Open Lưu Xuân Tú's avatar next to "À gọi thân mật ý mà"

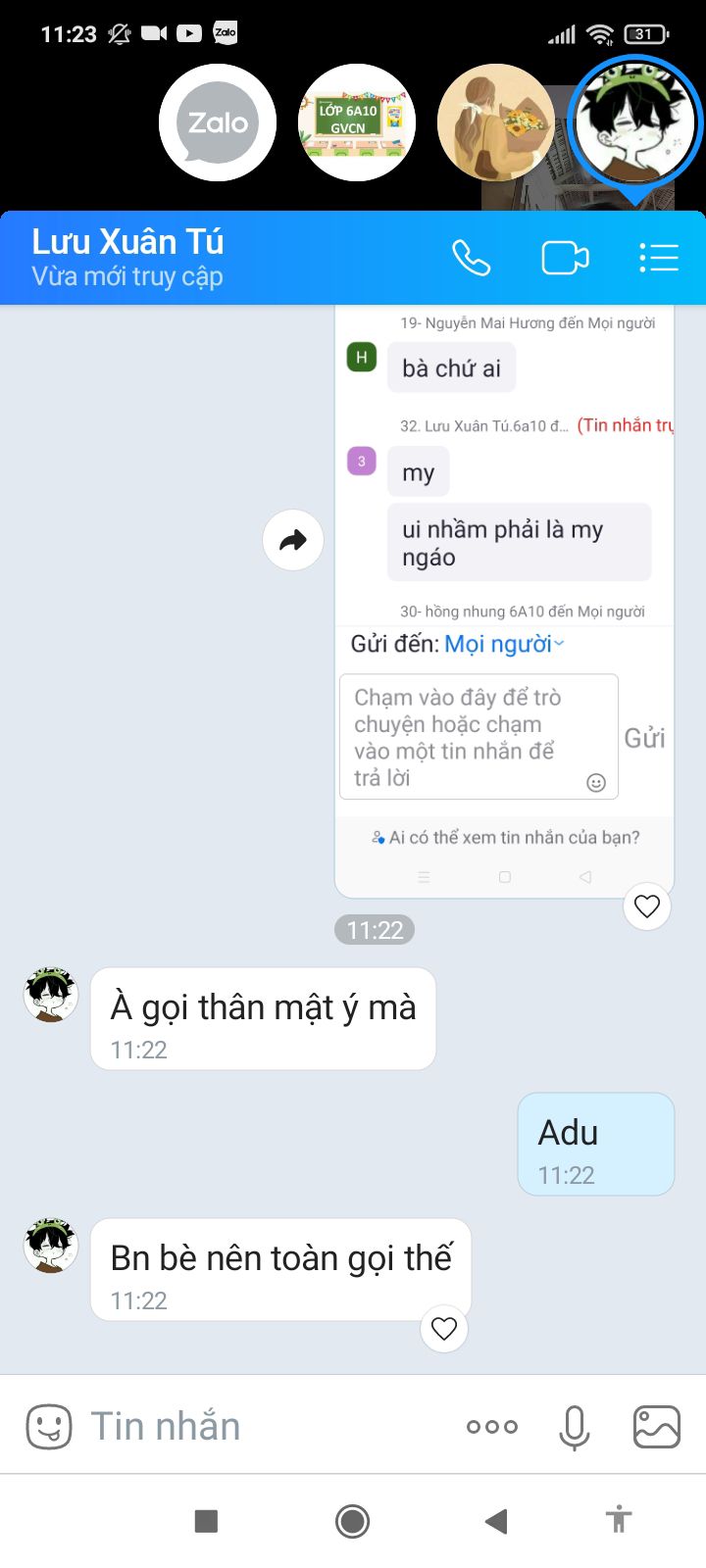51,995
